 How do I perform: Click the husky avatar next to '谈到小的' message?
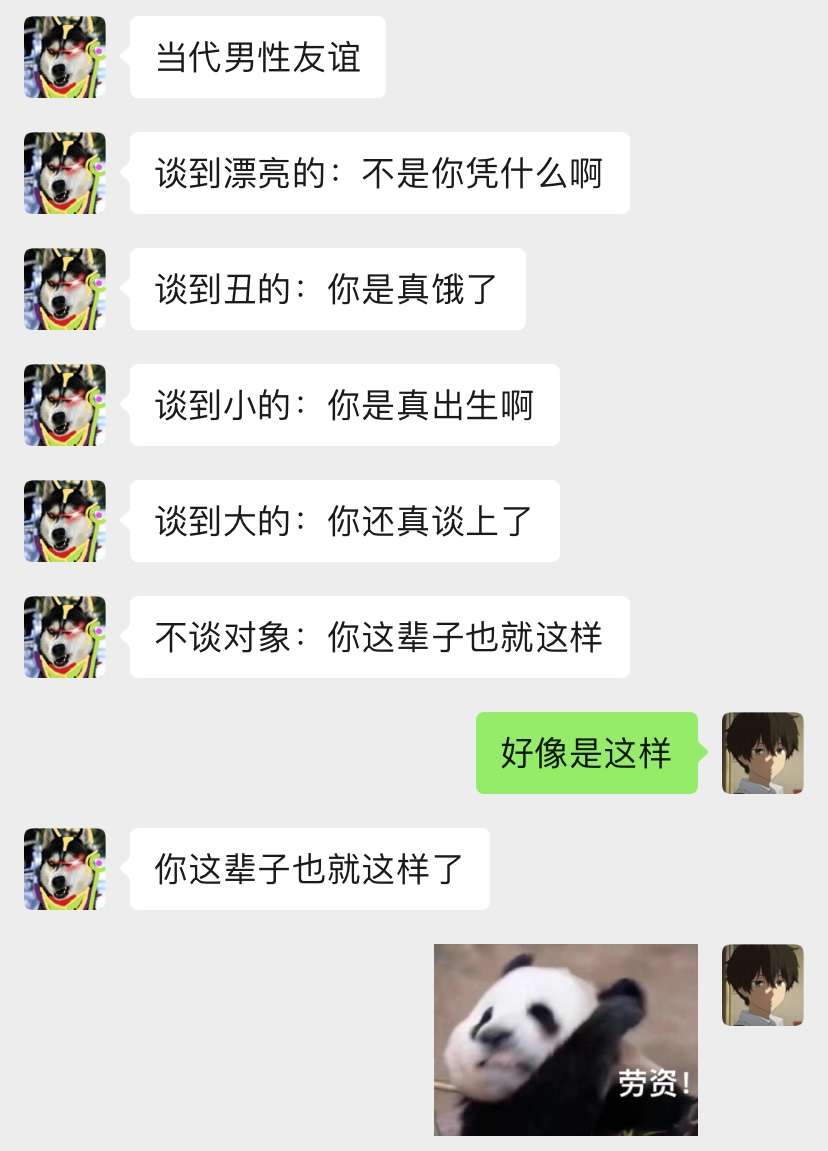click(x=64, y=405)
